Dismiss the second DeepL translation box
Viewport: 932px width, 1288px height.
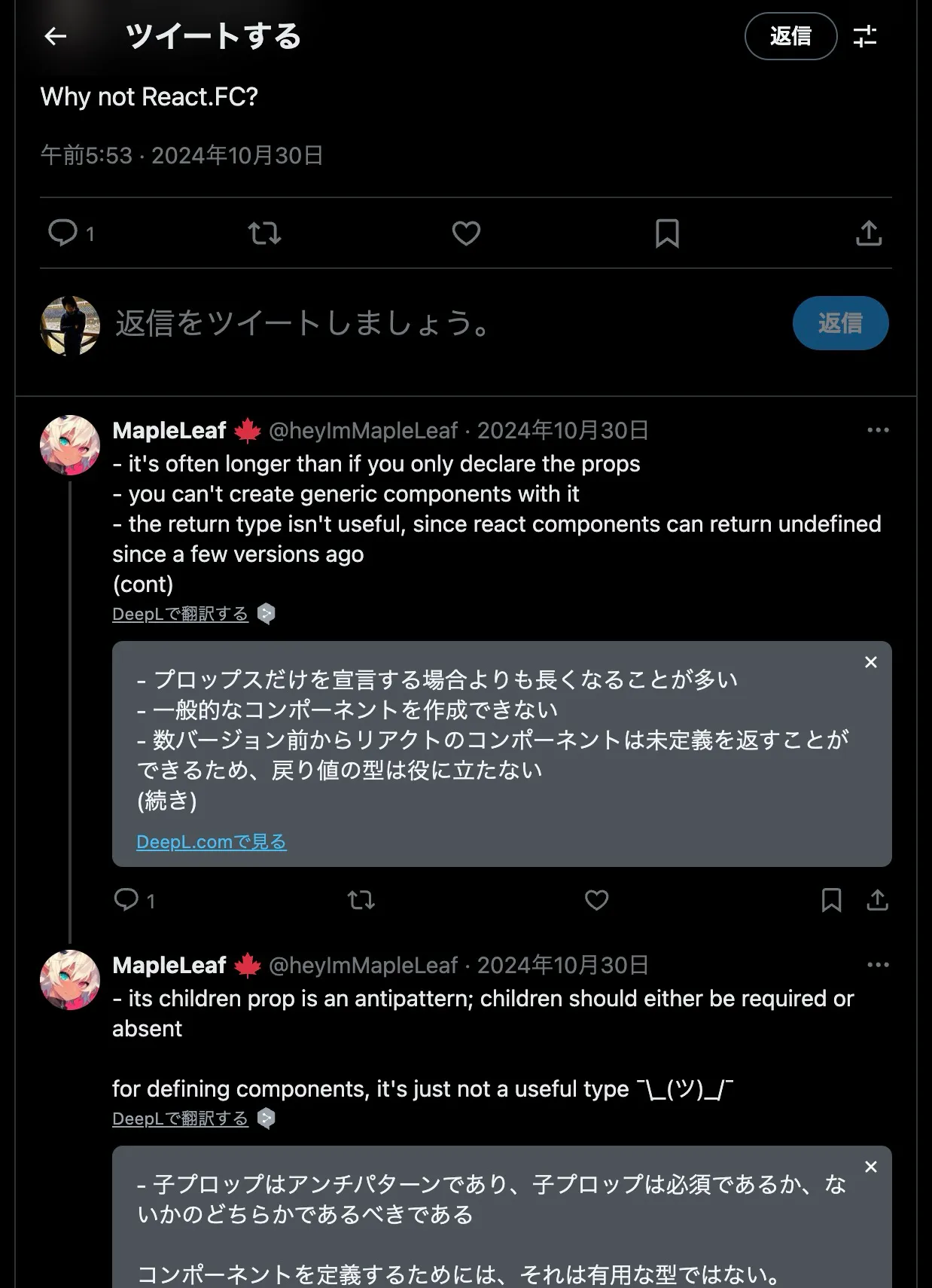click(x=871, y=1167)
